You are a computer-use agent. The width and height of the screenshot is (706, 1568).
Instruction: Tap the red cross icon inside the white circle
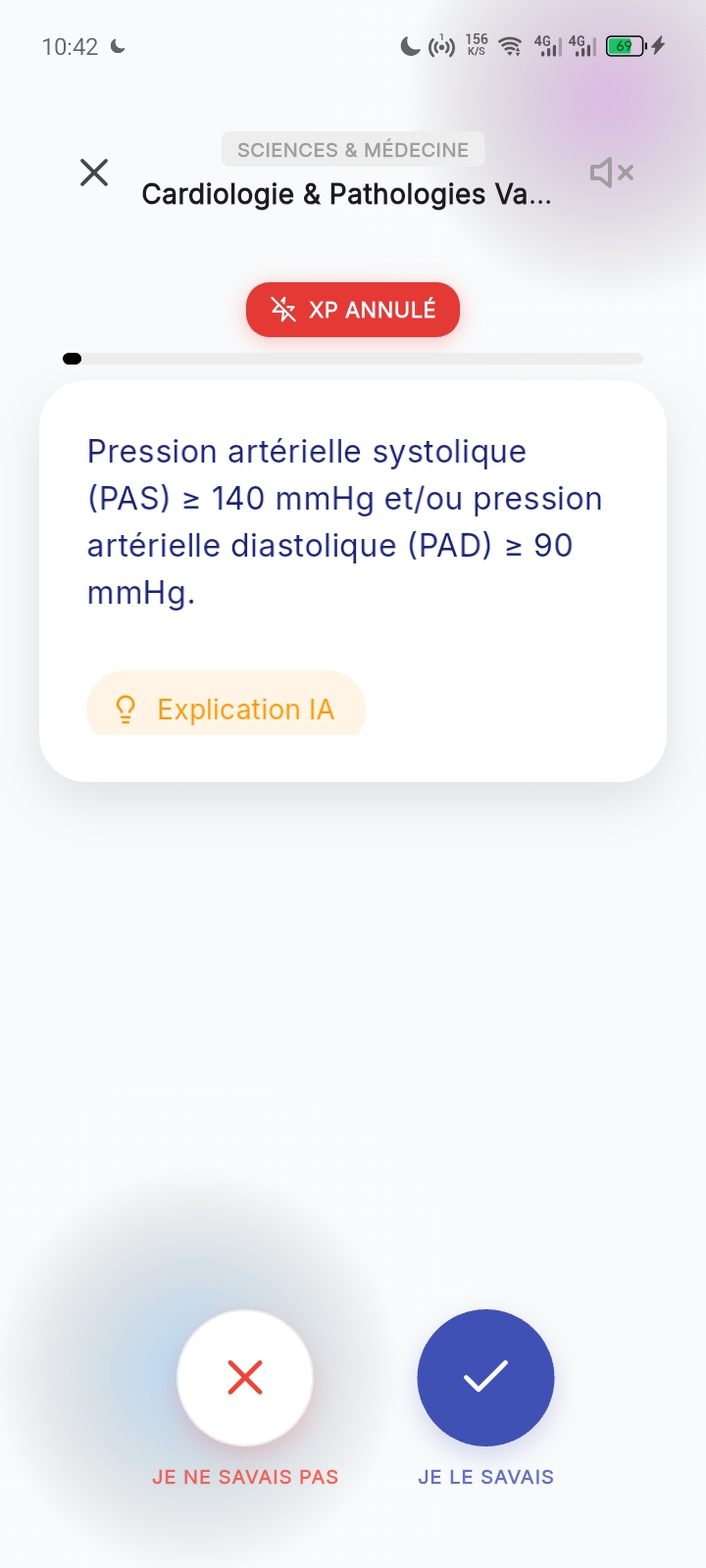(x=244, y=1378)
